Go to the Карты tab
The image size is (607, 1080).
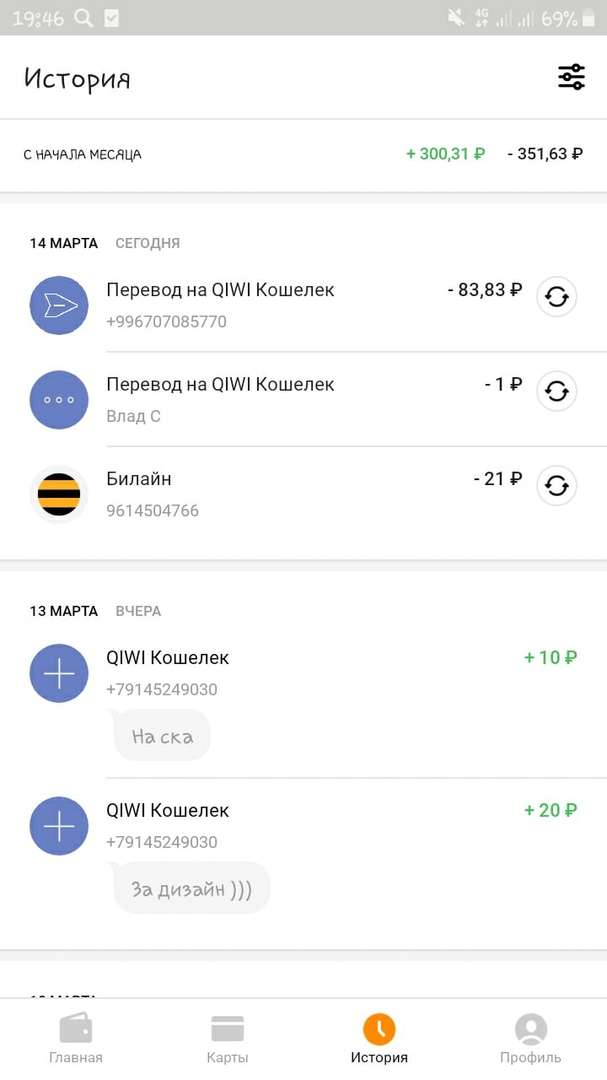click(227, 1039)
